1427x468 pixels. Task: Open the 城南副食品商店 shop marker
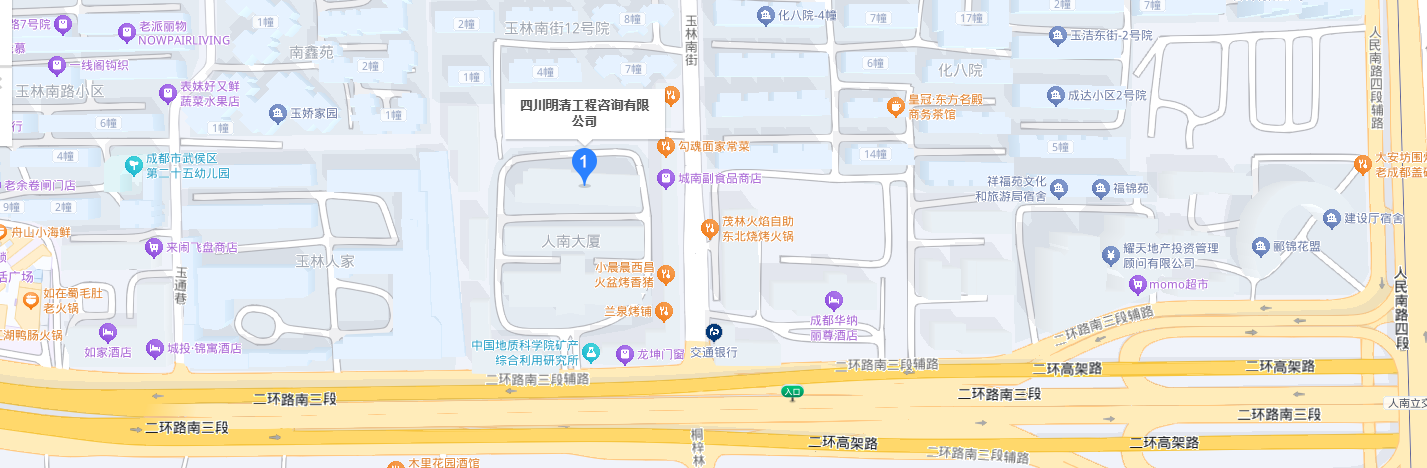[666, 178]
